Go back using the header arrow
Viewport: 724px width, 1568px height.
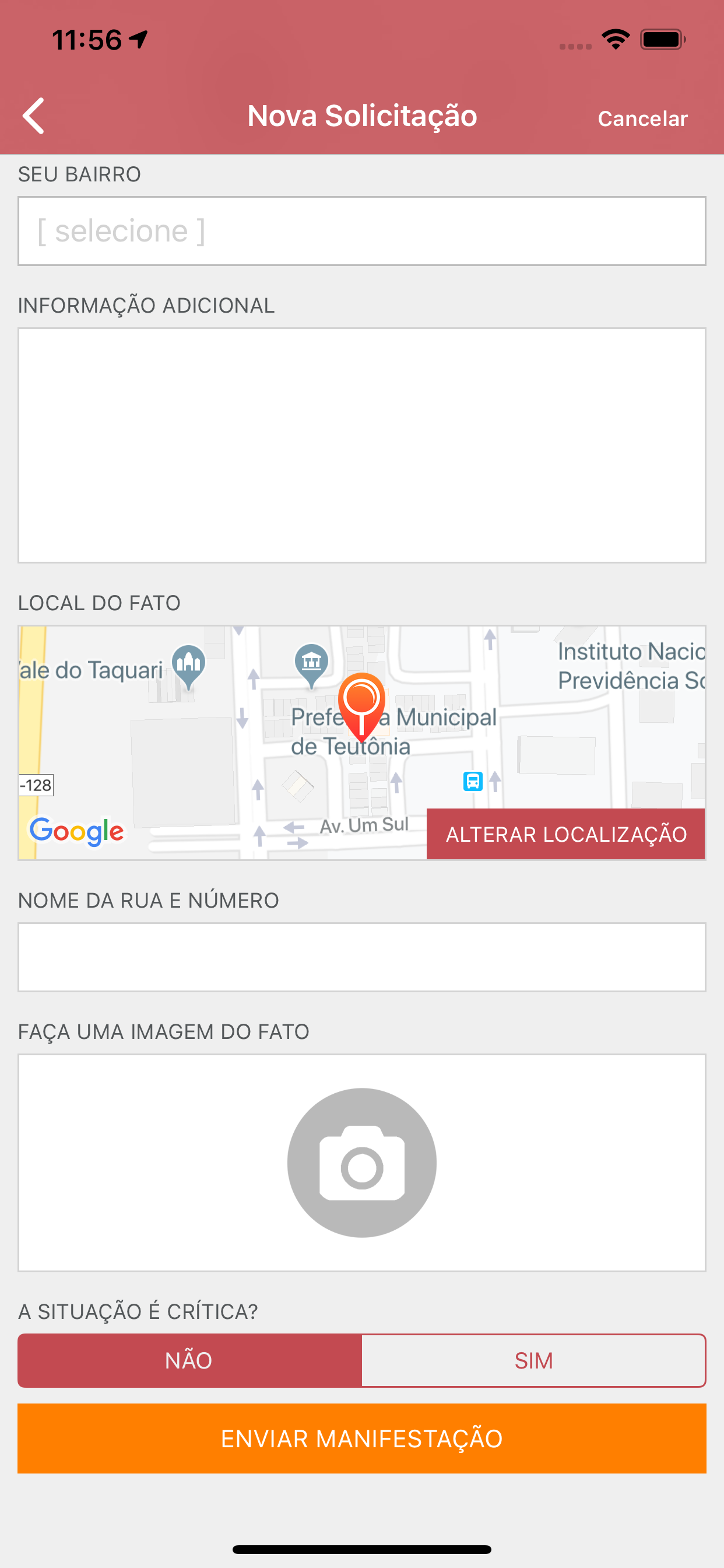coord(33,116)
